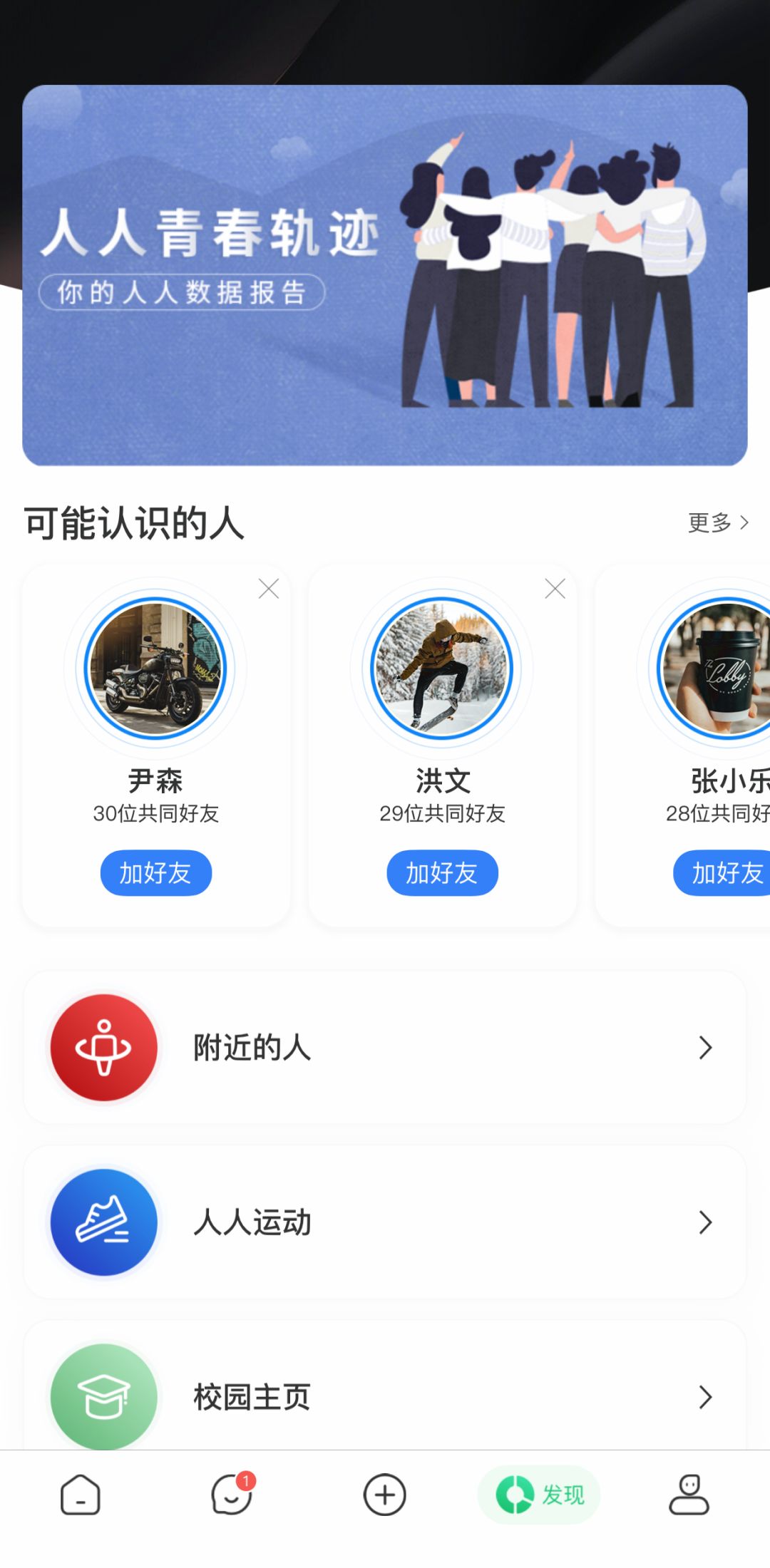Select the home icon in bottom navigation
This screenshot has height=1568, width=770.
(x=80, y=1495)
